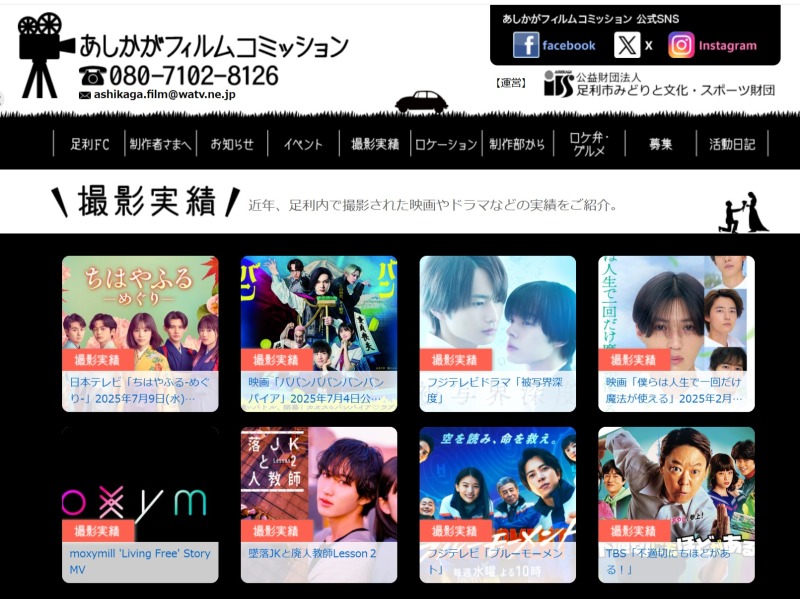Go to the 募集 section

660,144
